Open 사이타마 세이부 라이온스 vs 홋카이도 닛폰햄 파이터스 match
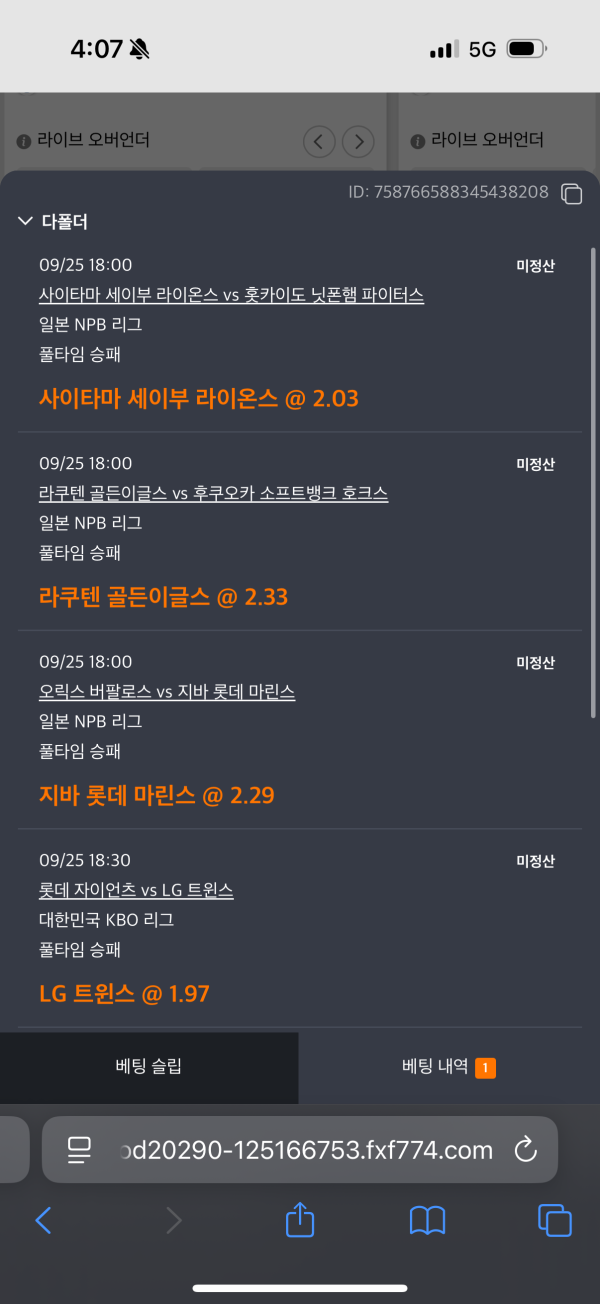This screenshot has height=1304, width=600. [x=231, y=295]
